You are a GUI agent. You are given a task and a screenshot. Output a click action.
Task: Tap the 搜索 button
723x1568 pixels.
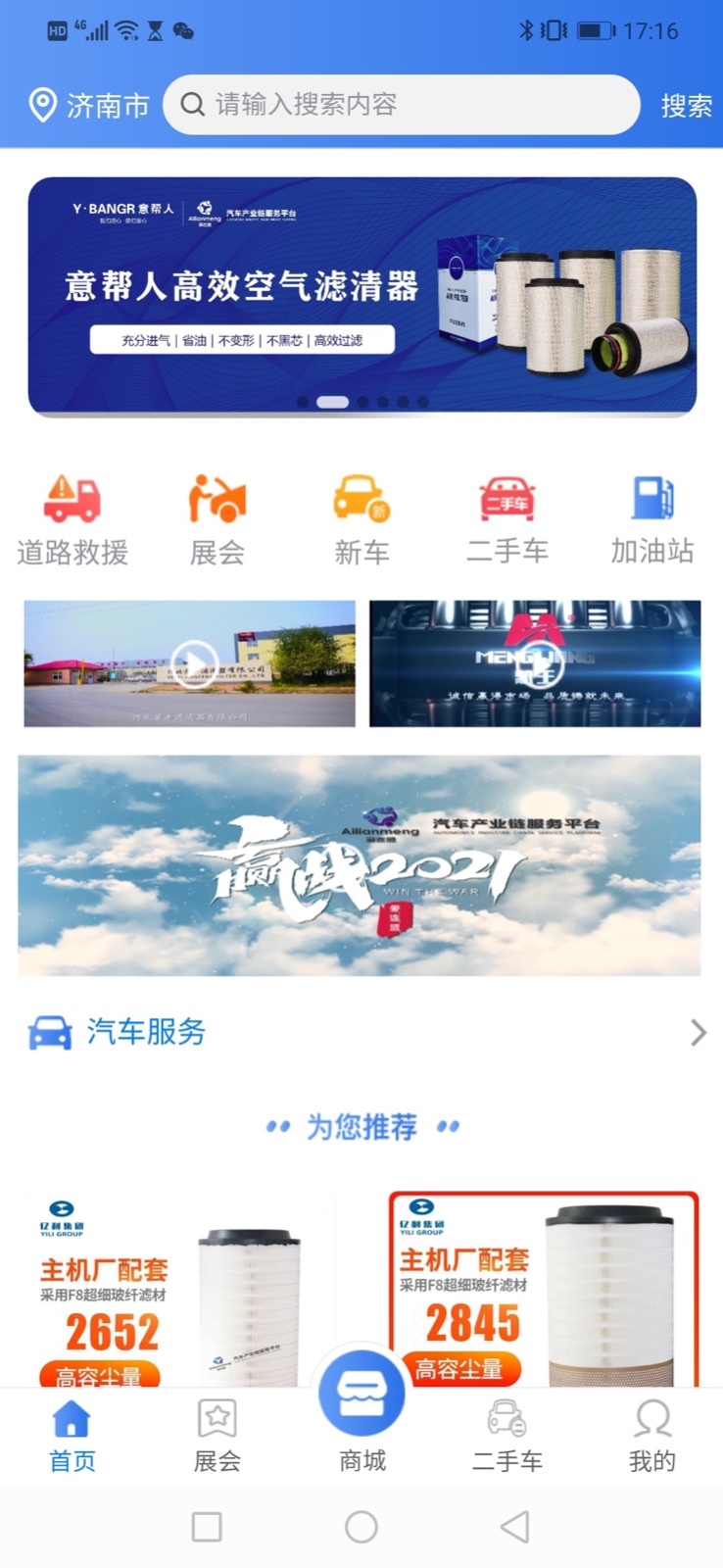click(x=686, y=105)
